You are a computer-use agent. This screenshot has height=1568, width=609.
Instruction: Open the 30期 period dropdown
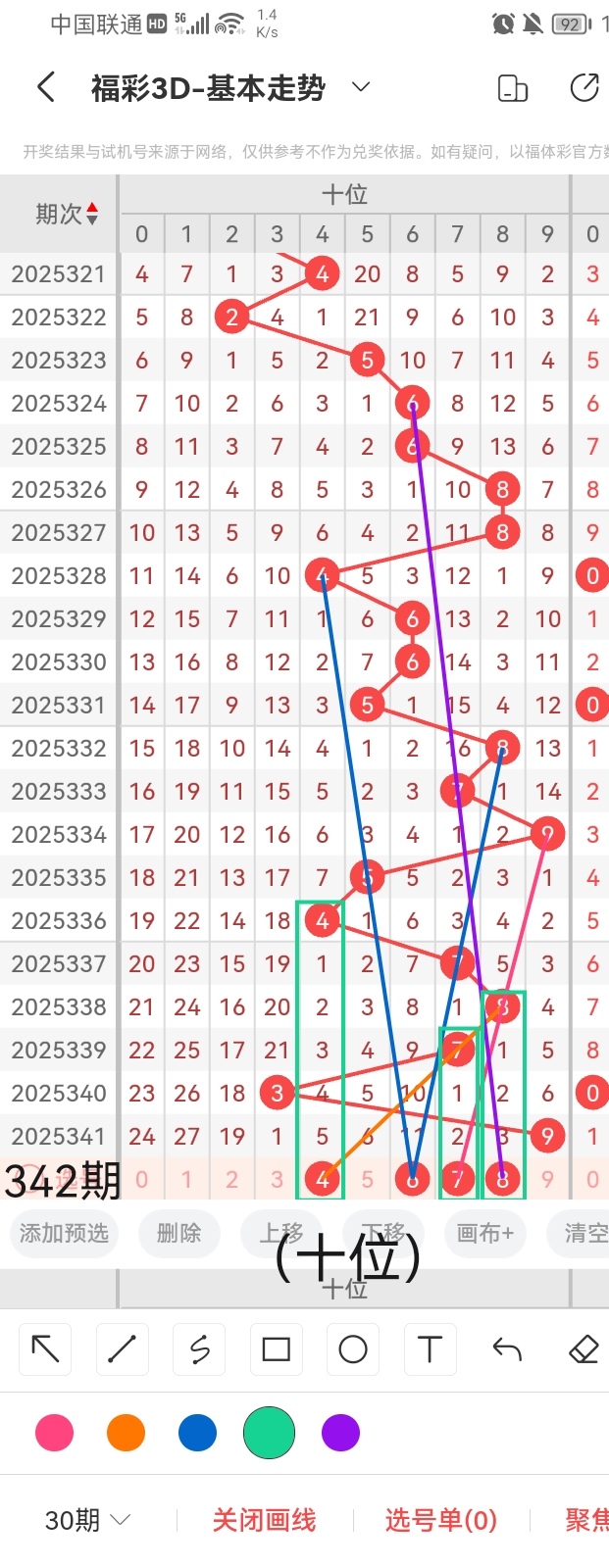click(86, 1520)
